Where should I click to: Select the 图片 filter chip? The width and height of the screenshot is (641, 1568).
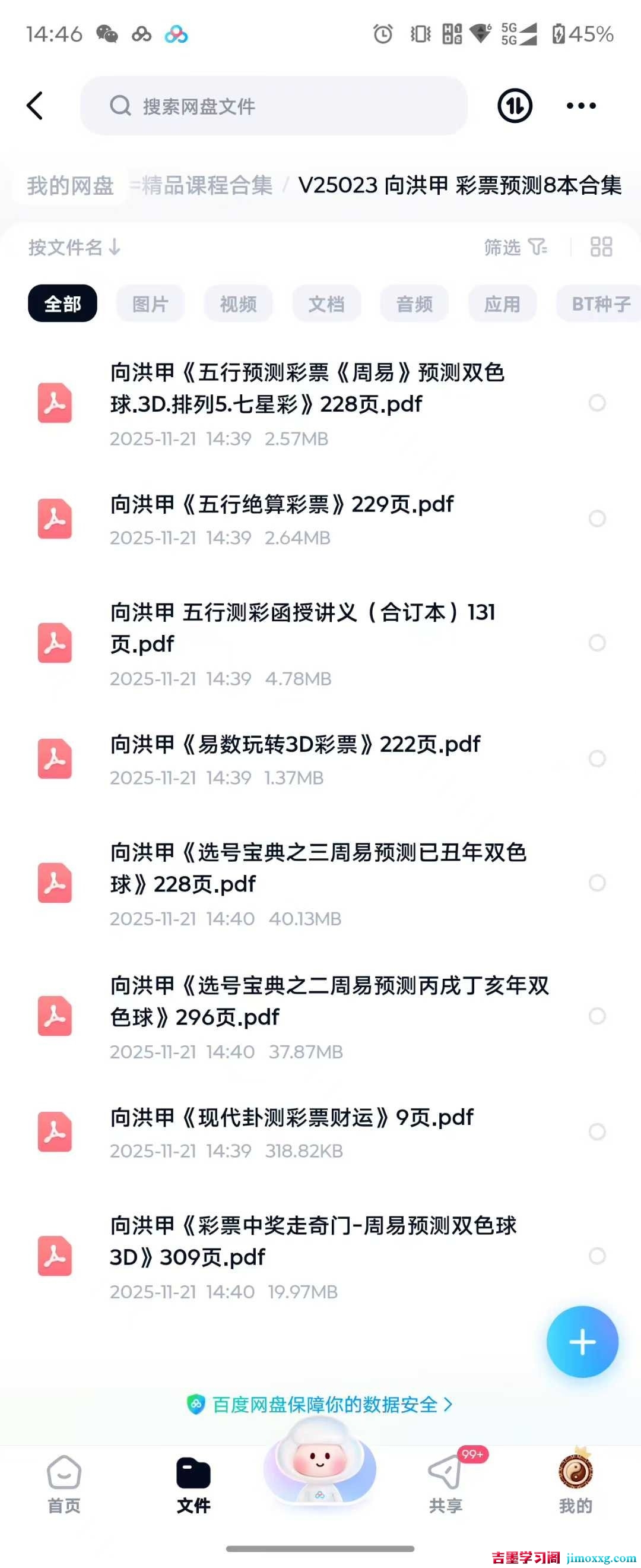pos(150,304)
